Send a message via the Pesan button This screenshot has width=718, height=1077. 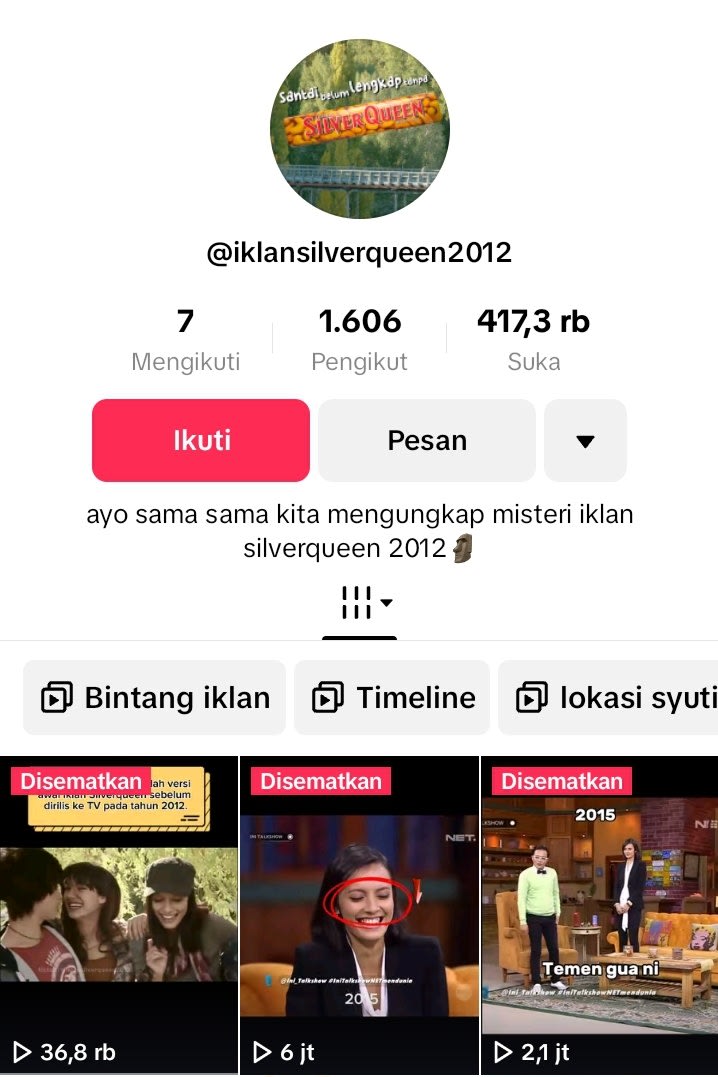point(427,441)
